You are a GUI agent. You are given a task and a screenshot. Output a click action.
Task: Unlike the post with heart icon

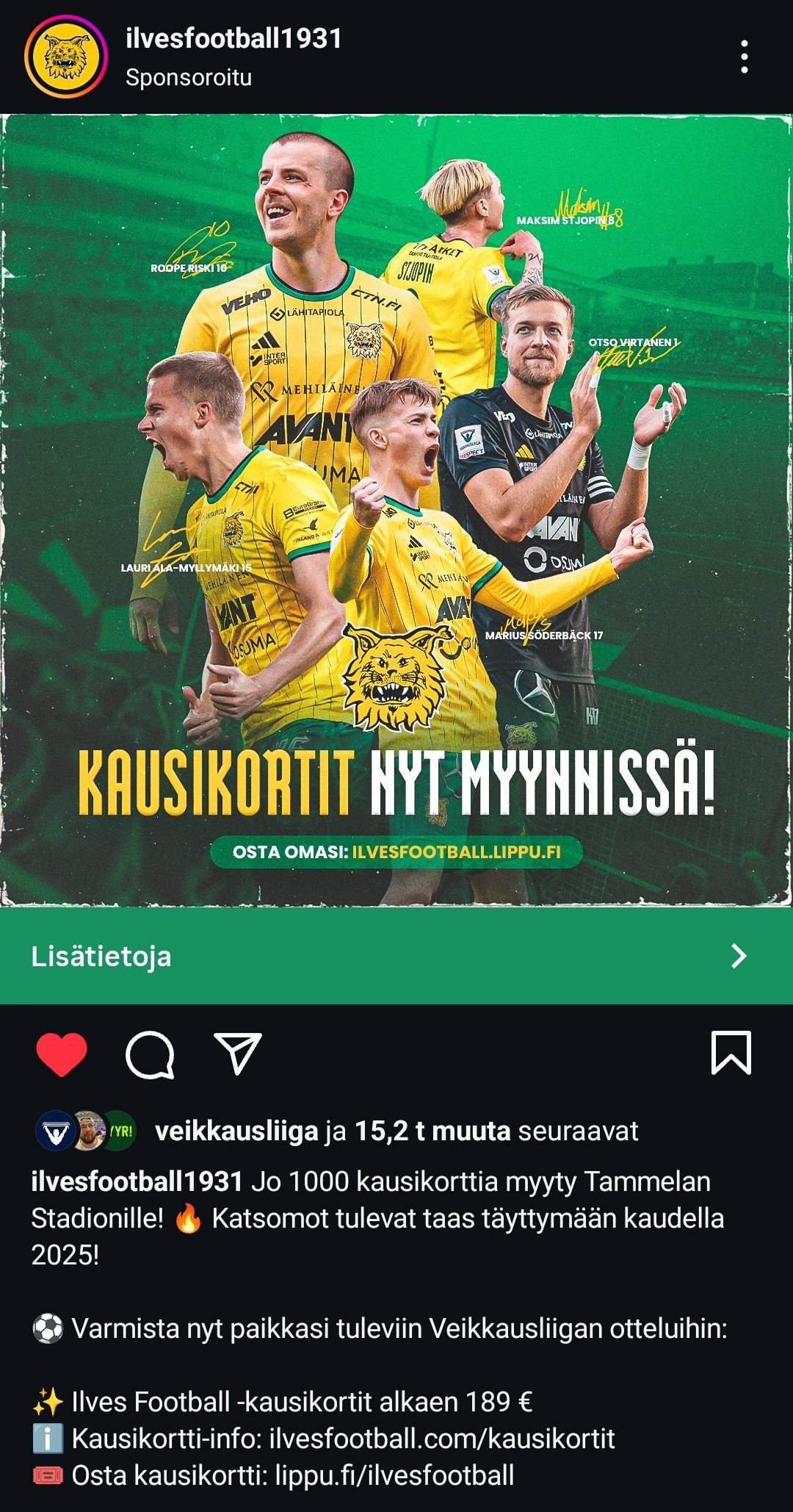click(x=62, y=1054)
